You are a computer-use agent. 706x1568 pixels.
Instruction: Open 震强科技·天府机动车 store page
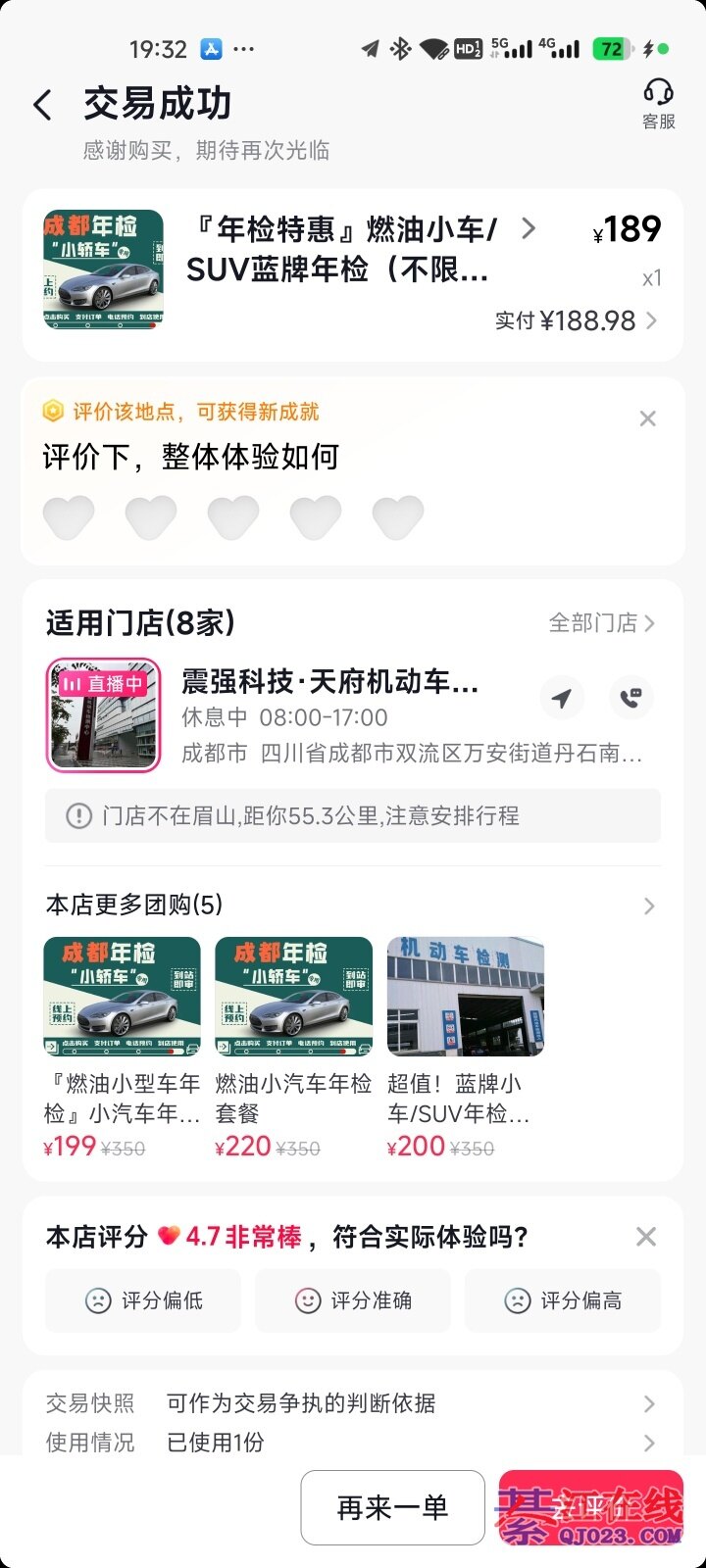click(330, 682)
